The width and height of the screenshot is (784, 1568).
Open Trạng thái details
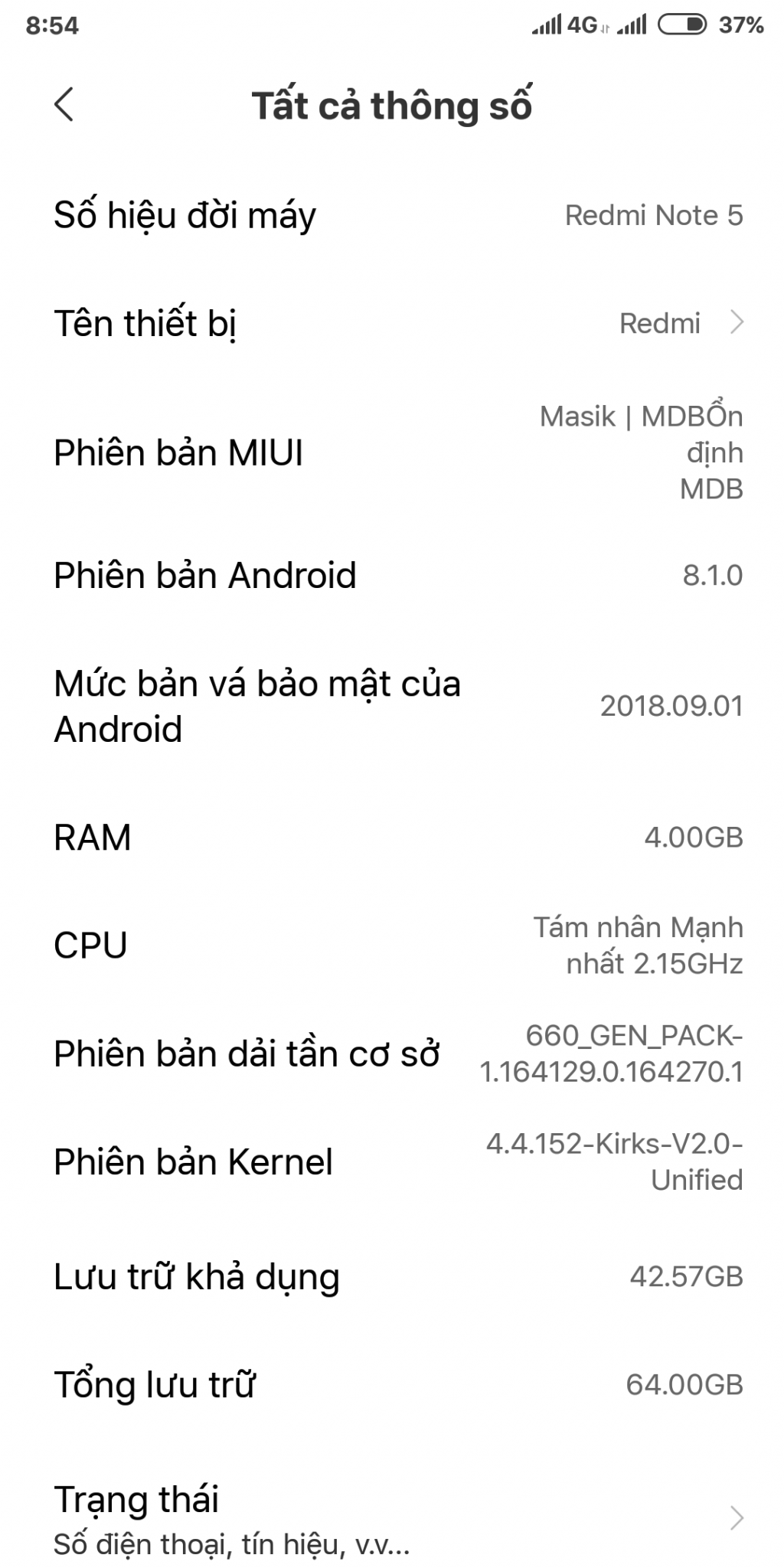click(392, 1519)
